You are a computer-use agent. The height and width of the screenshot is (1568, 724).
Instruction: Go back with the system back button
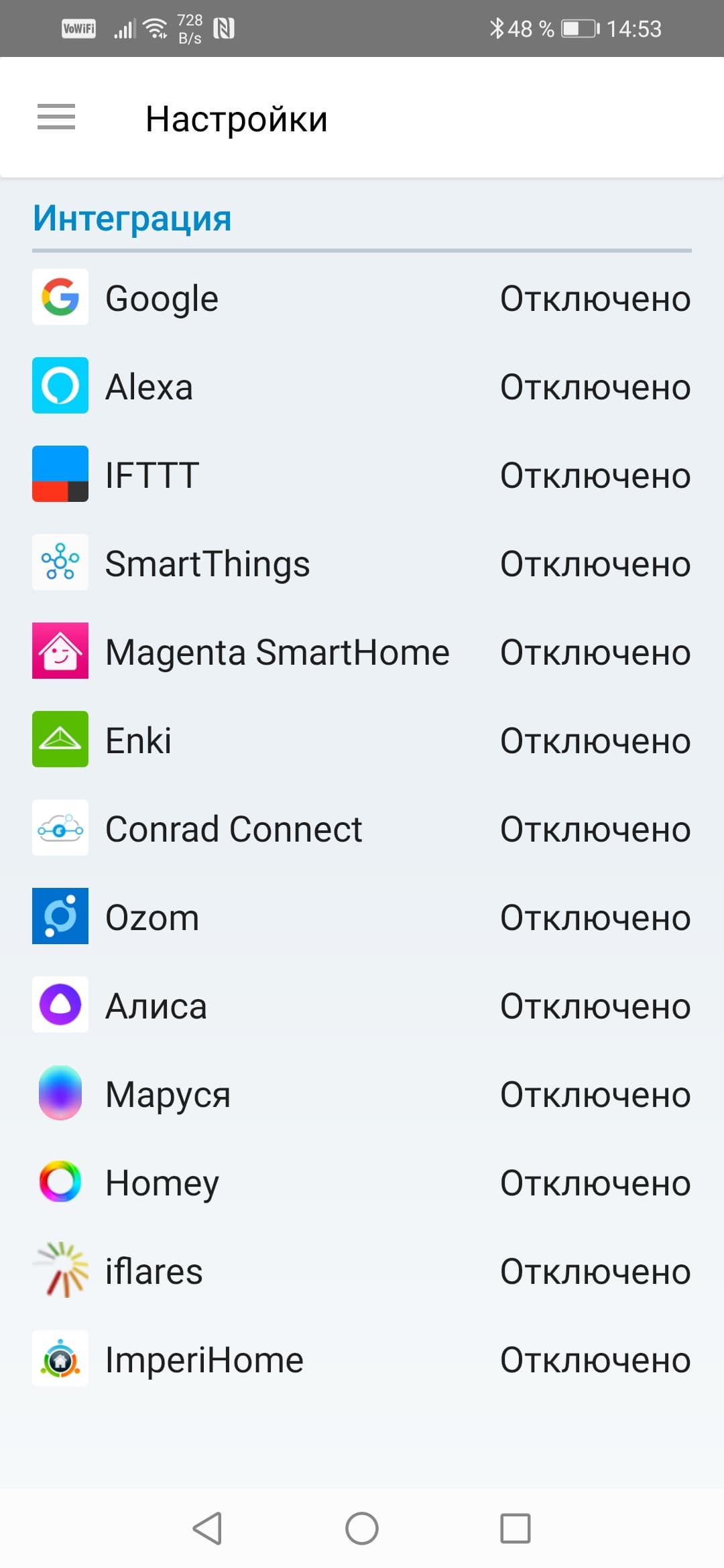pyautogui.click(x=207, y=1528)
